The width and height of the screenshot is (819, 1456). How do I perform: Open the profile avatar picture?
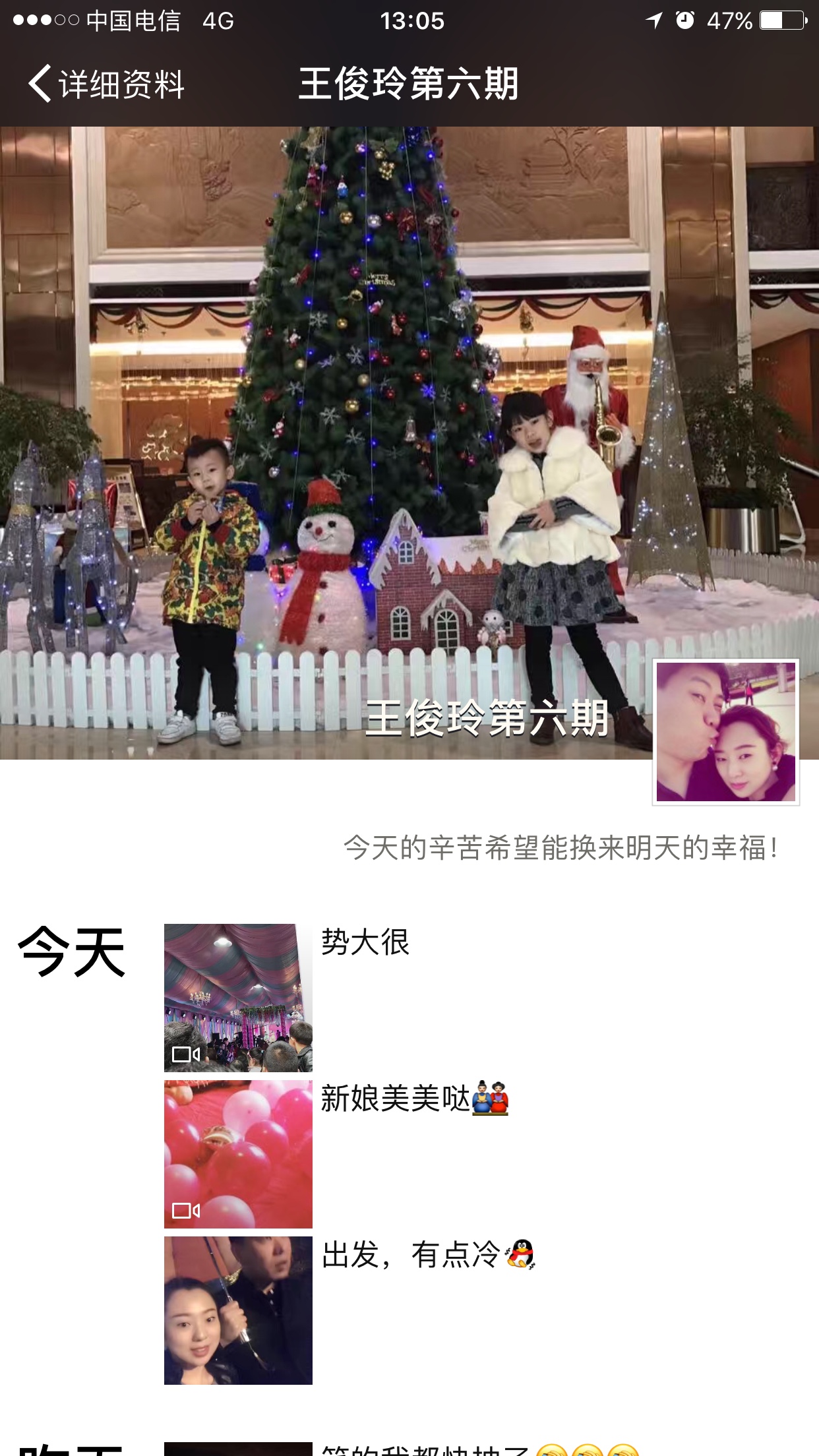725,732
